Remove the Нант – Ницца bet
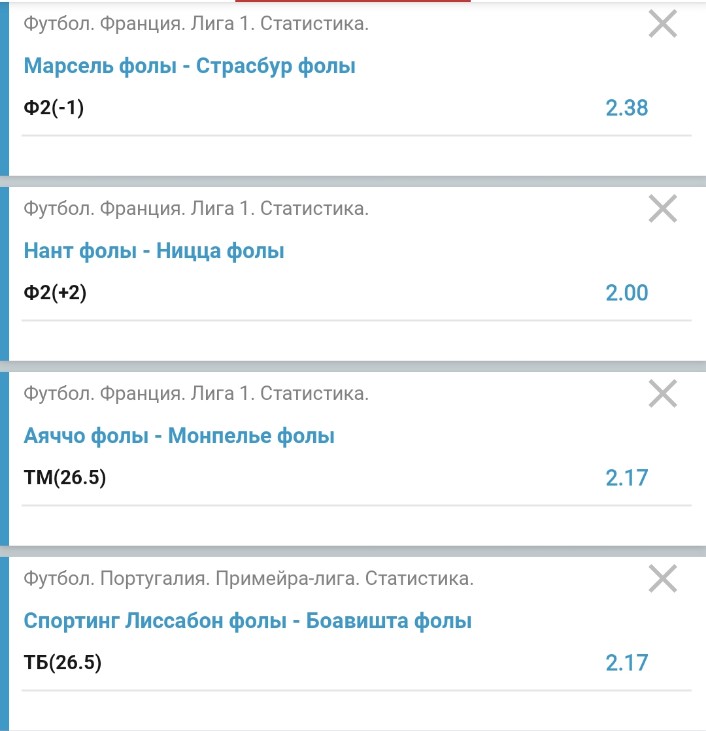 [663, 208]
